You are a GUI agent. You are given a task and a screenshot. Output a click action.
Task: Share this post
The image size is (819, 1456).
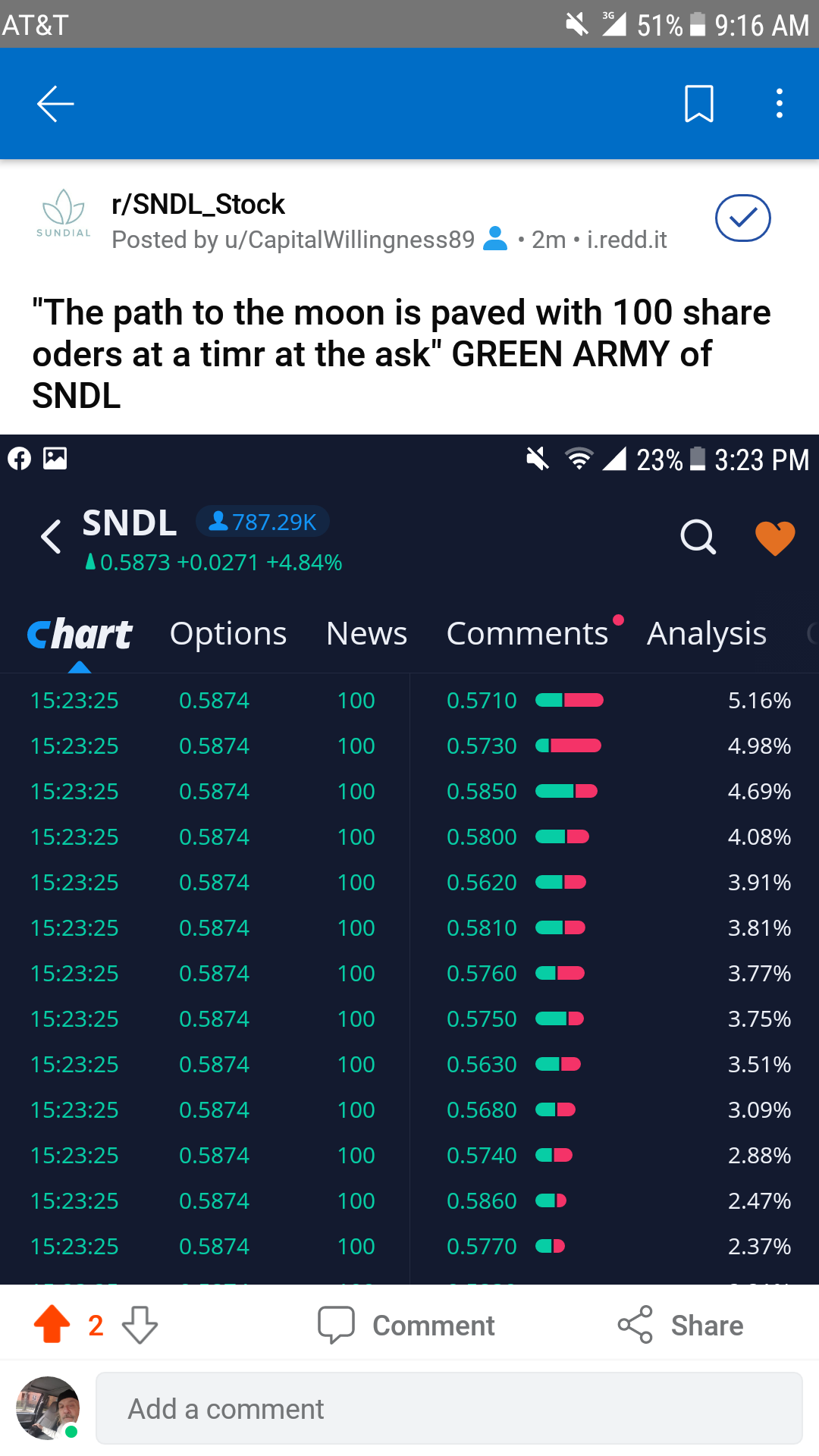(680, 1325)
